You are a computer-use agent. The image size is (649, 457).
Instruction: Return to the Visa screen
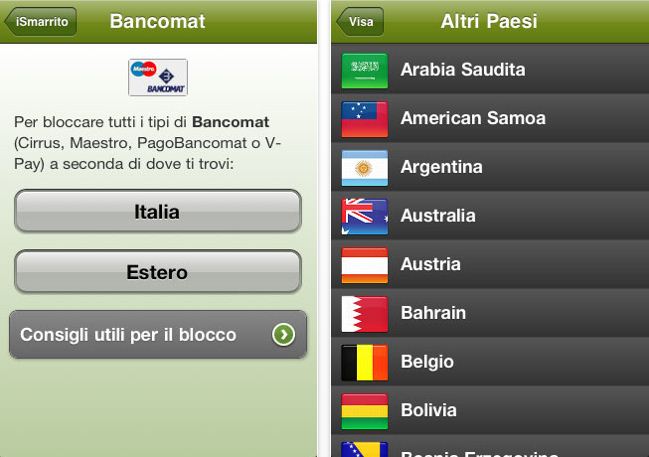(361, 21)
